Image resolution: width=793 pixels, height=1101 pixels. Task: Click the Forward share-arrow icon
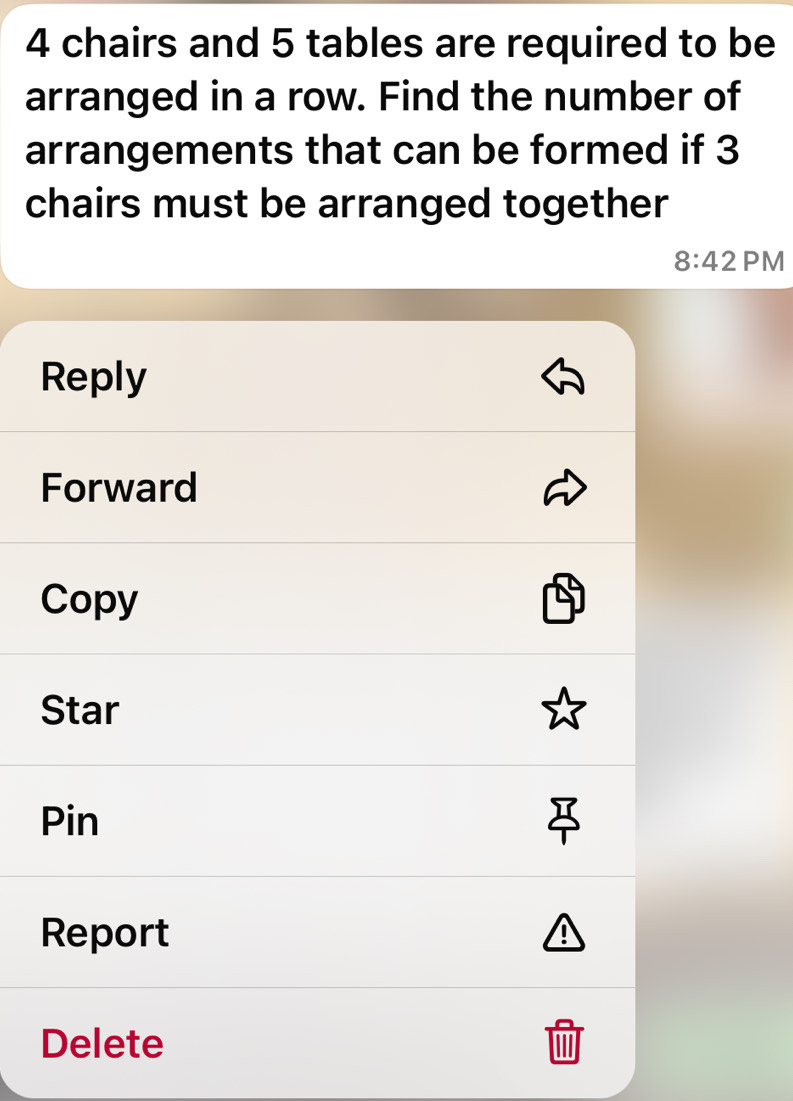pyautogui.click(x=563, y=488)
